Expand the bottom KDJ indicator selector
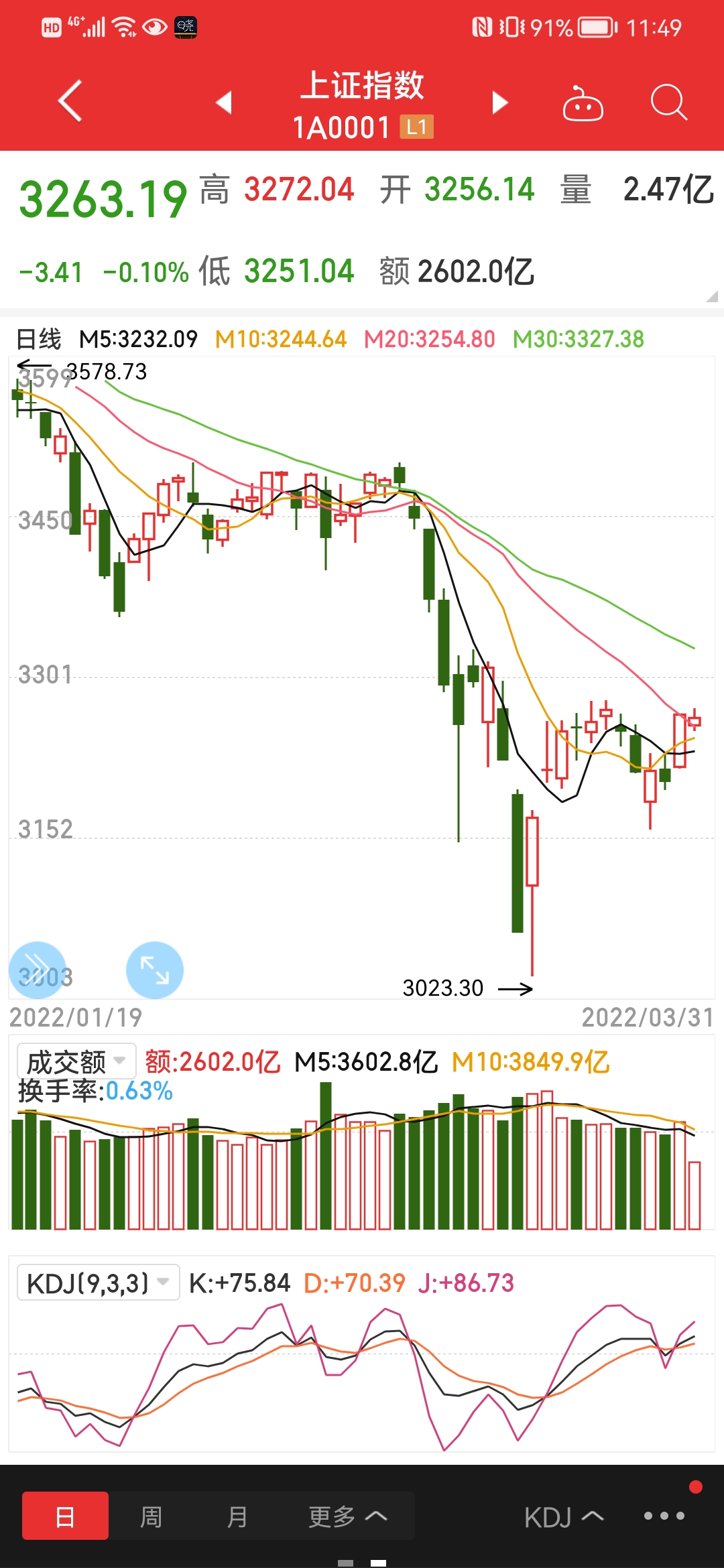724x1568 pixels. pyautogui.click(x=564, y=1517)
